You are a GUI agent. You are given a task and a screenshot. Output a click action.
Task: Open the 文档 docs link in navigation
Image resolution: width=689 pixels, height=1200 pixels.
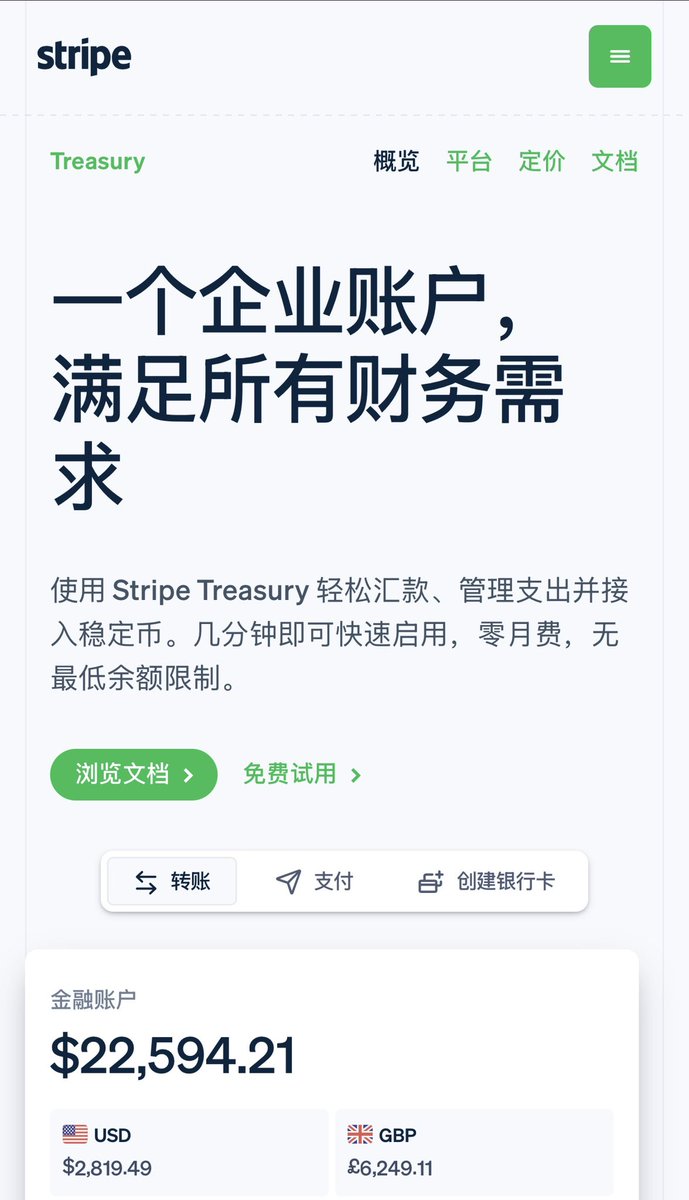pyautogui.click(x=614, y=161)
